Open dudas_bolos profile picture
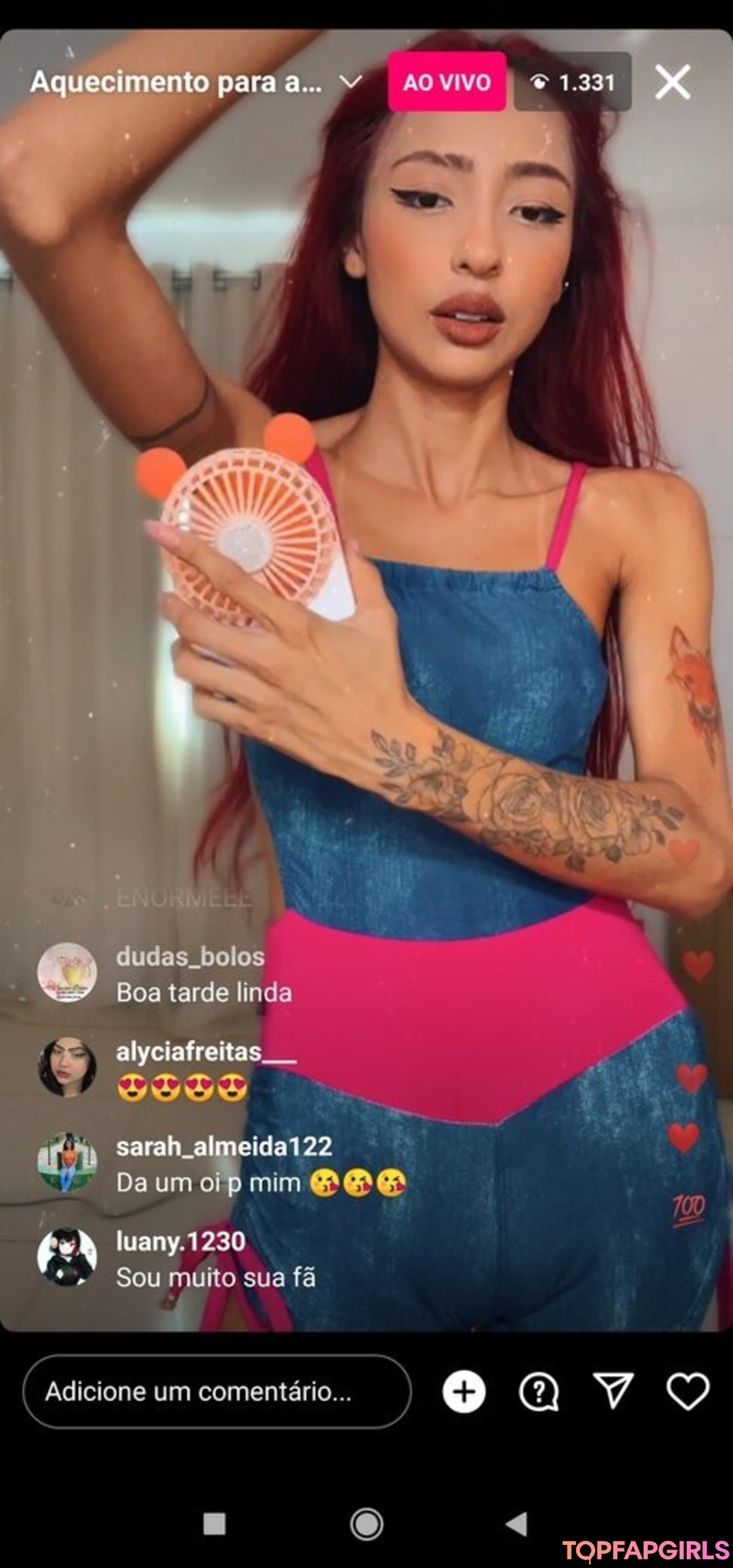Image resolution: width=733 pixels, height=1568 pixels. pyautogui.click(x=67, y=972)
